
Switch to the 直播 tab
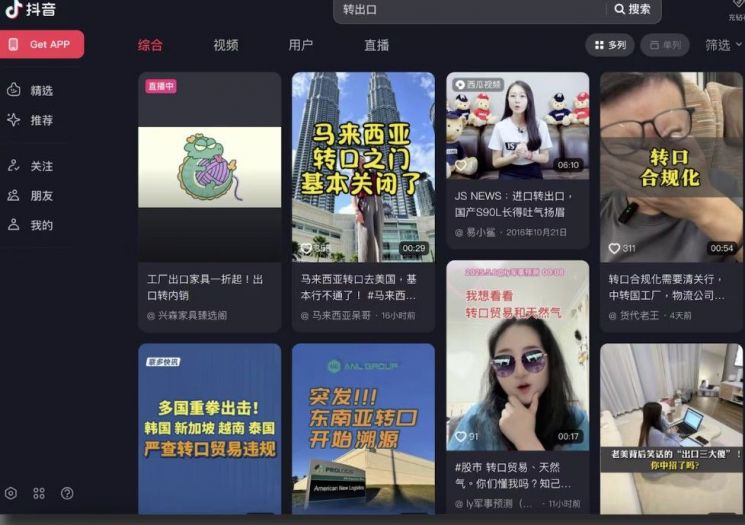click(376, 45)
